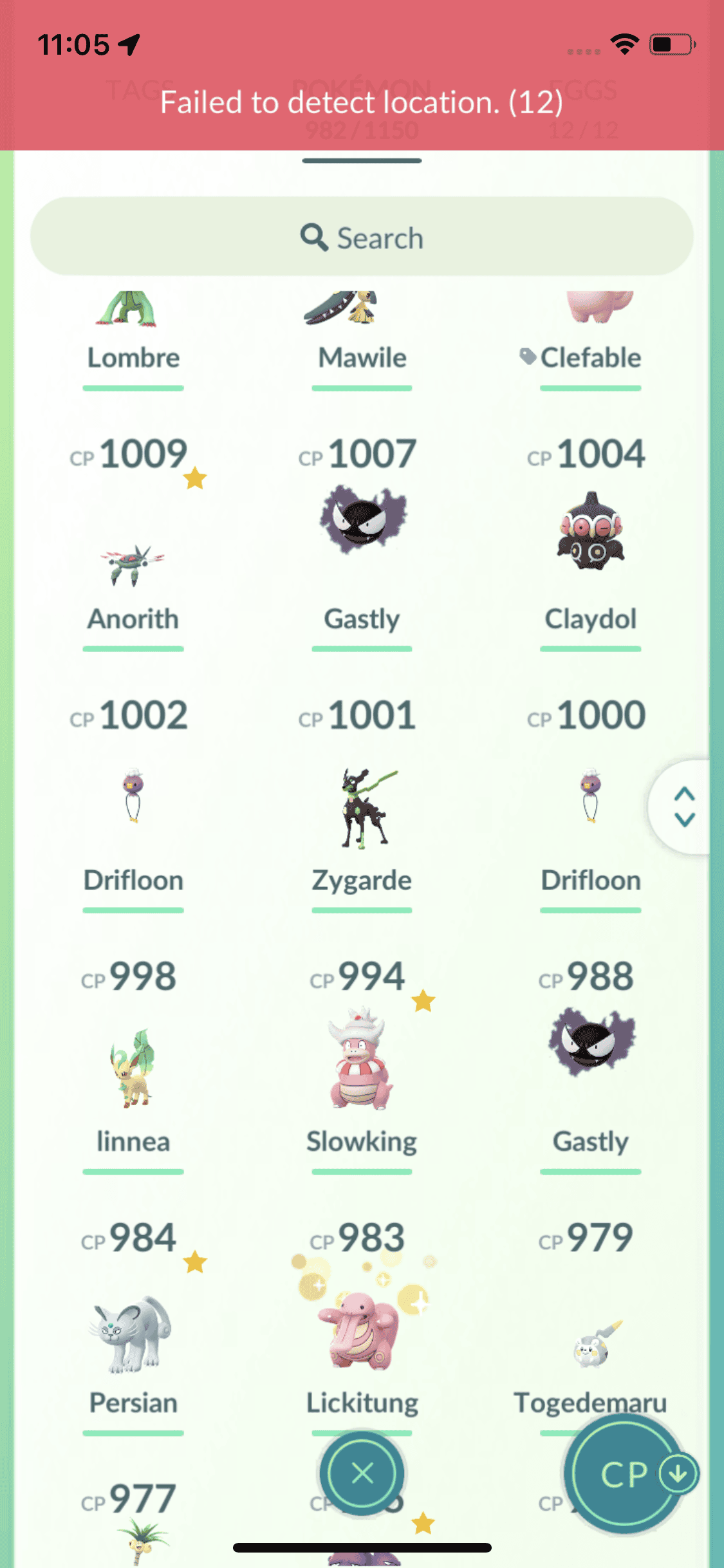Select the tagged Clefable
Image resolution: width=724 pixels, height=1568 pixels.
590,328
